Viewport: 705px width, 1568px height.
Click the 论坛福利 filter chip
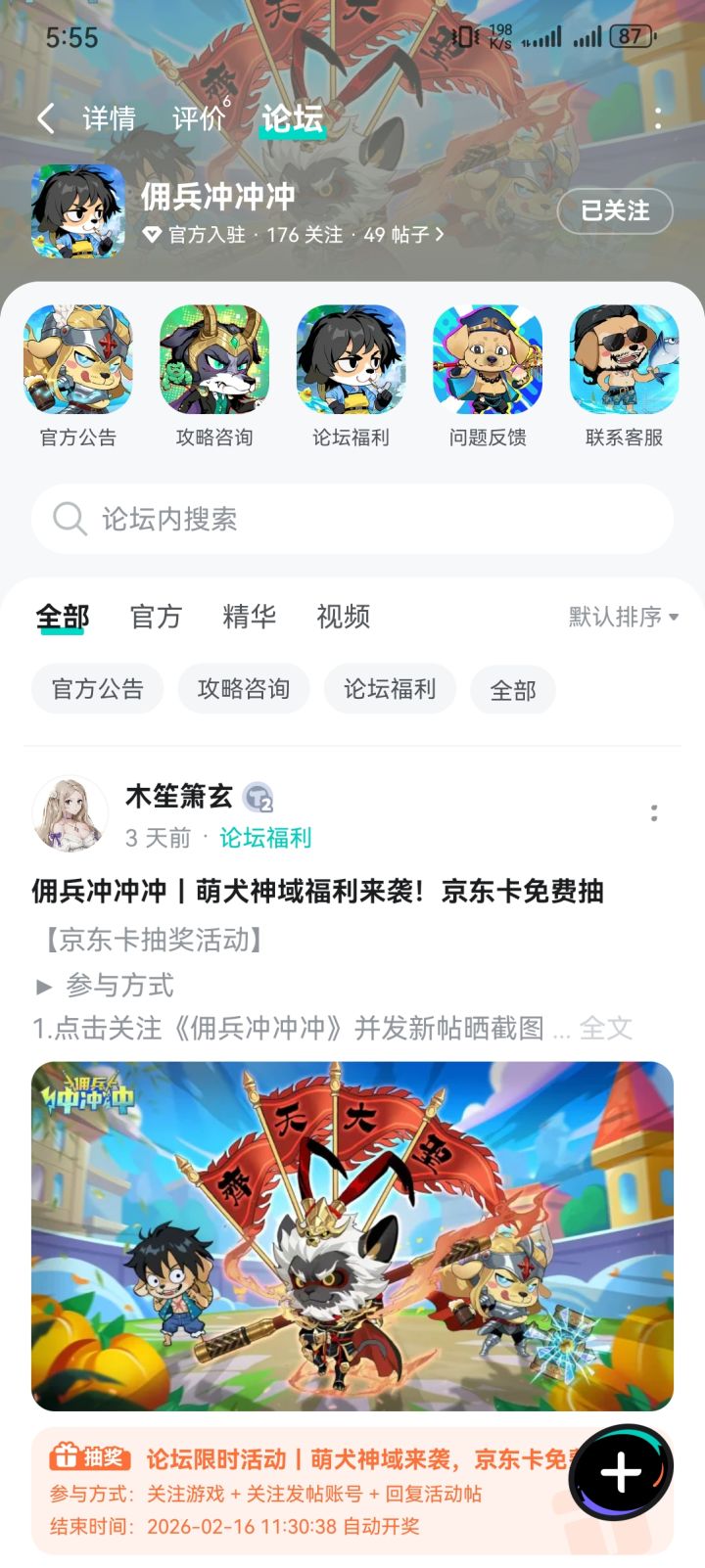click(x=389, y=689)
